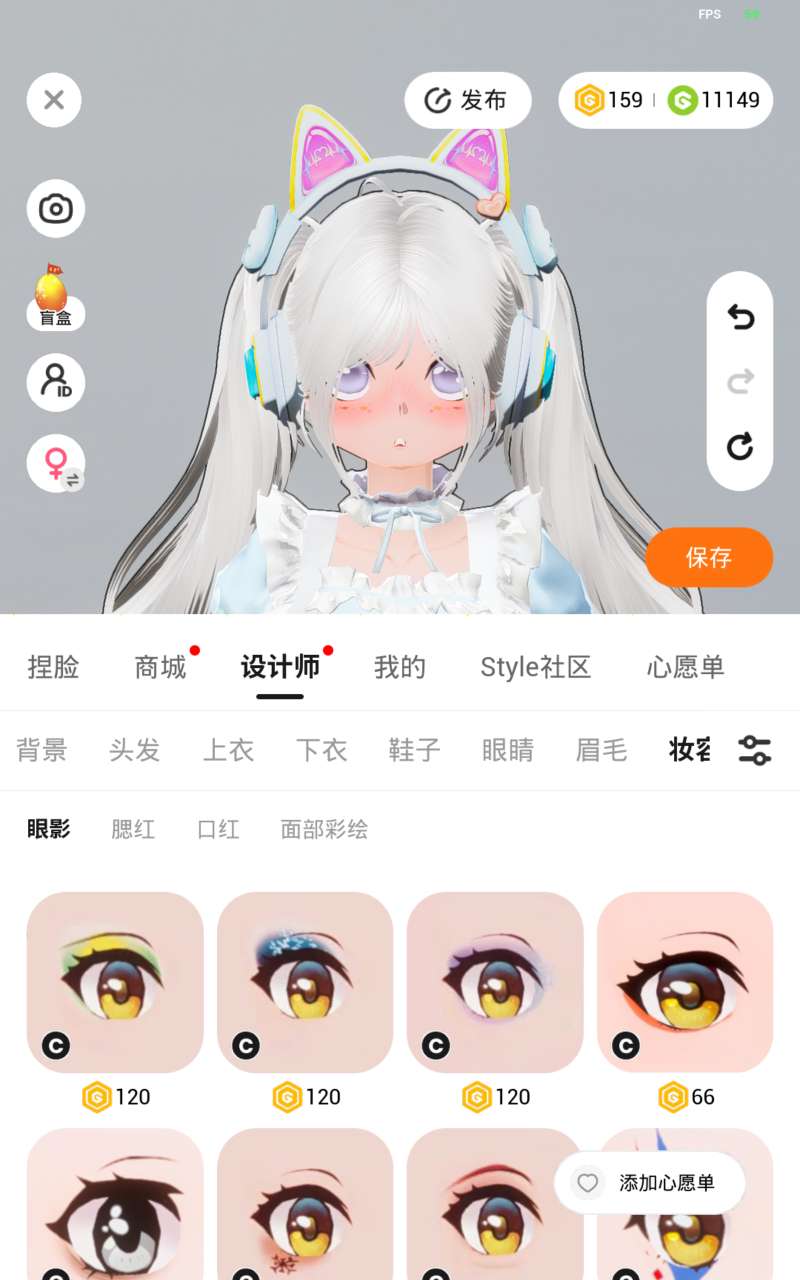800x1280 pixels.
Task: Open the camera to take a photo
Action: click(55, 209)
